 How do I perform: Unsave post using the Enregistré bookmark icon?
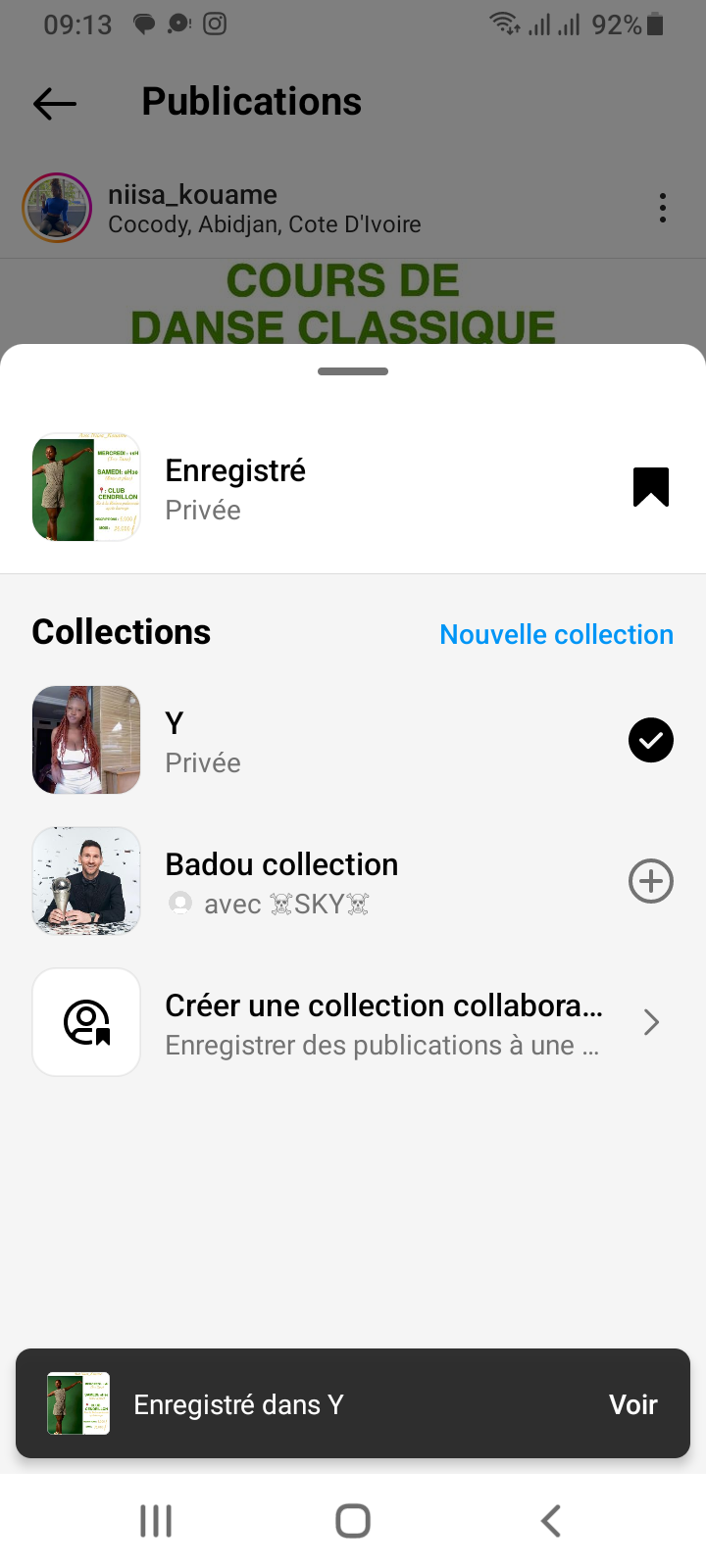point(650,487)
